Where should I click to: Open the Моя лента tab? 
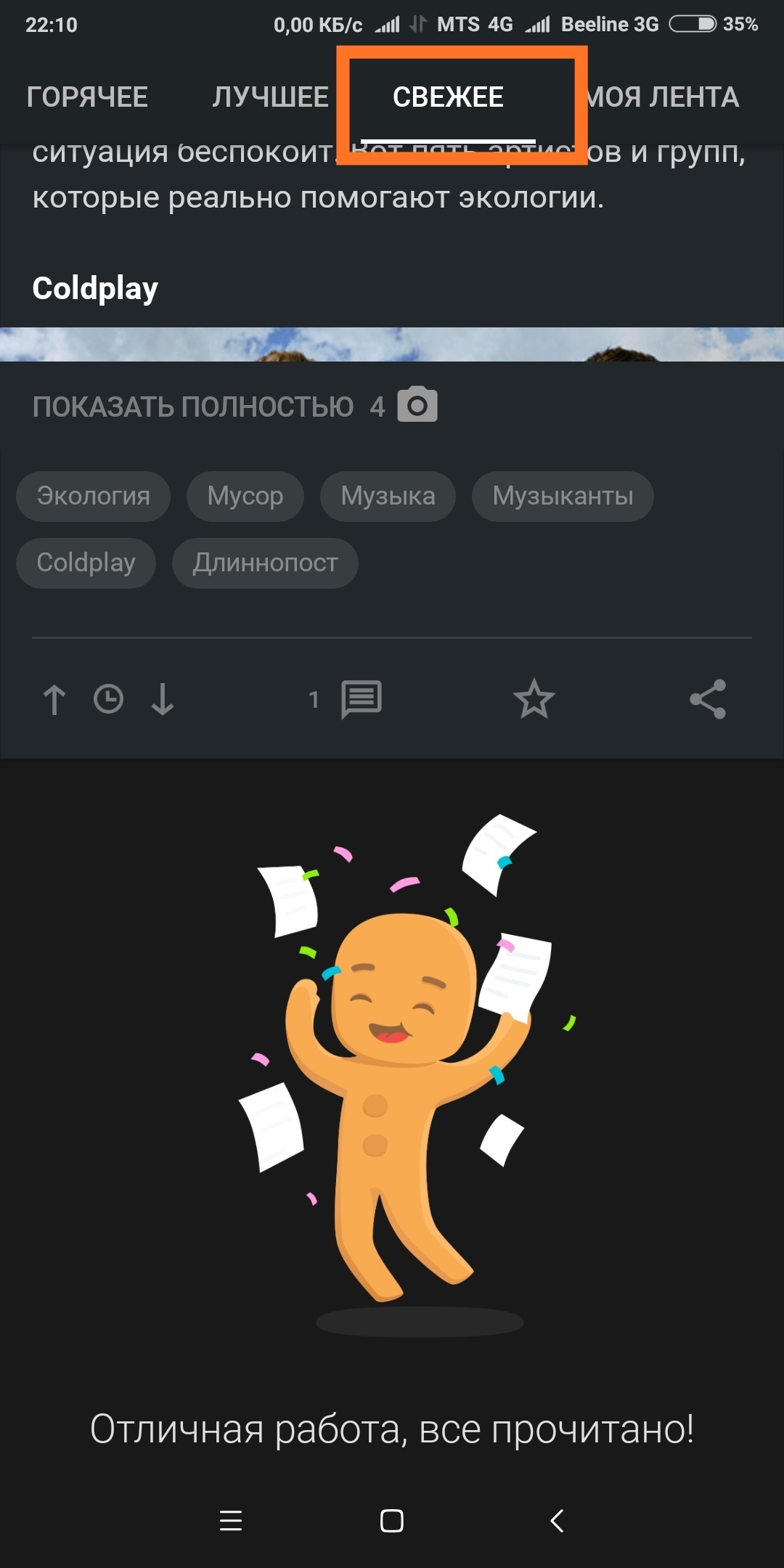[662, 97]
